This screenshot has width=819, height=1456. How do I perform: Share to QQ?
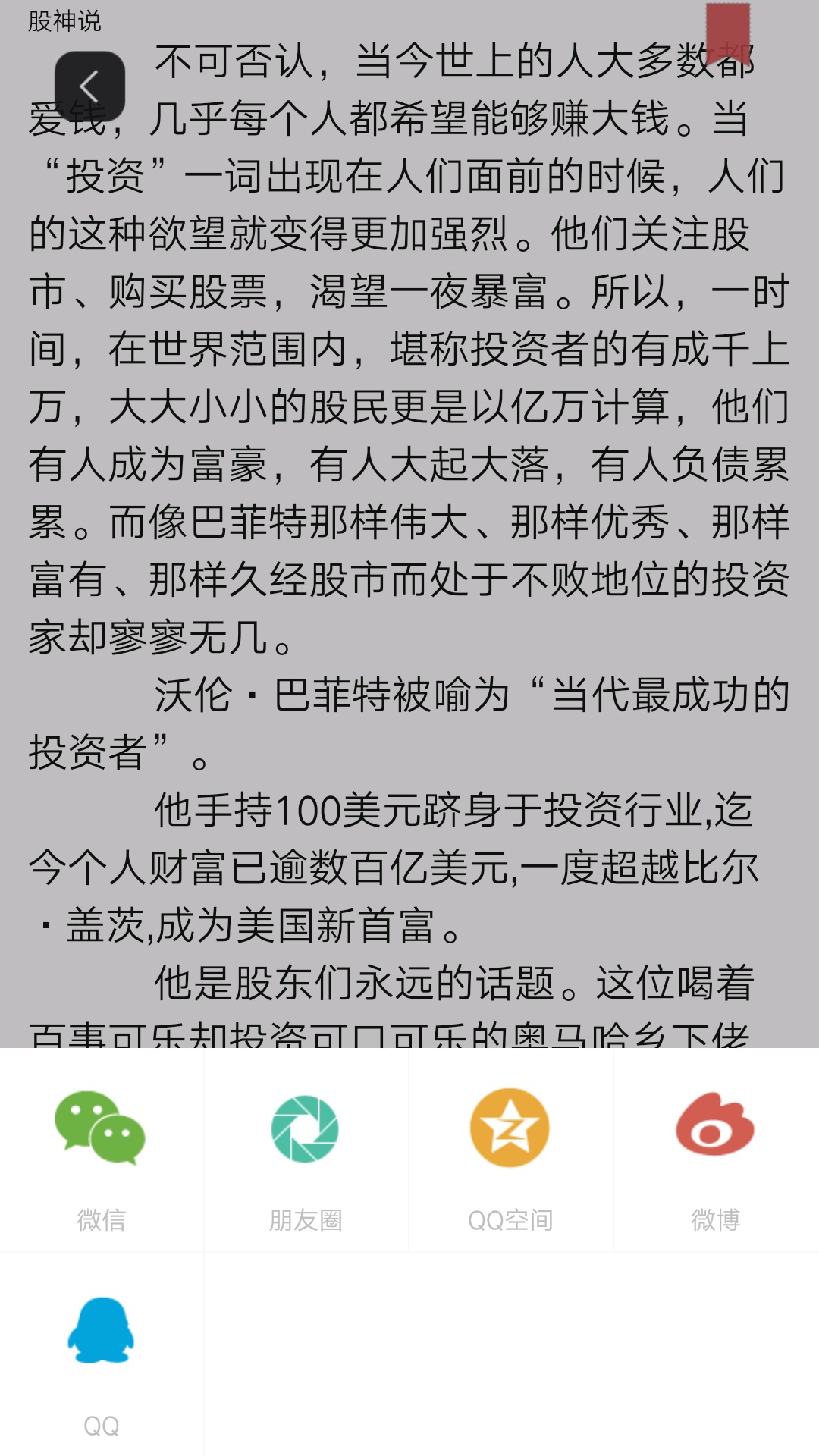click(102, 1354)
